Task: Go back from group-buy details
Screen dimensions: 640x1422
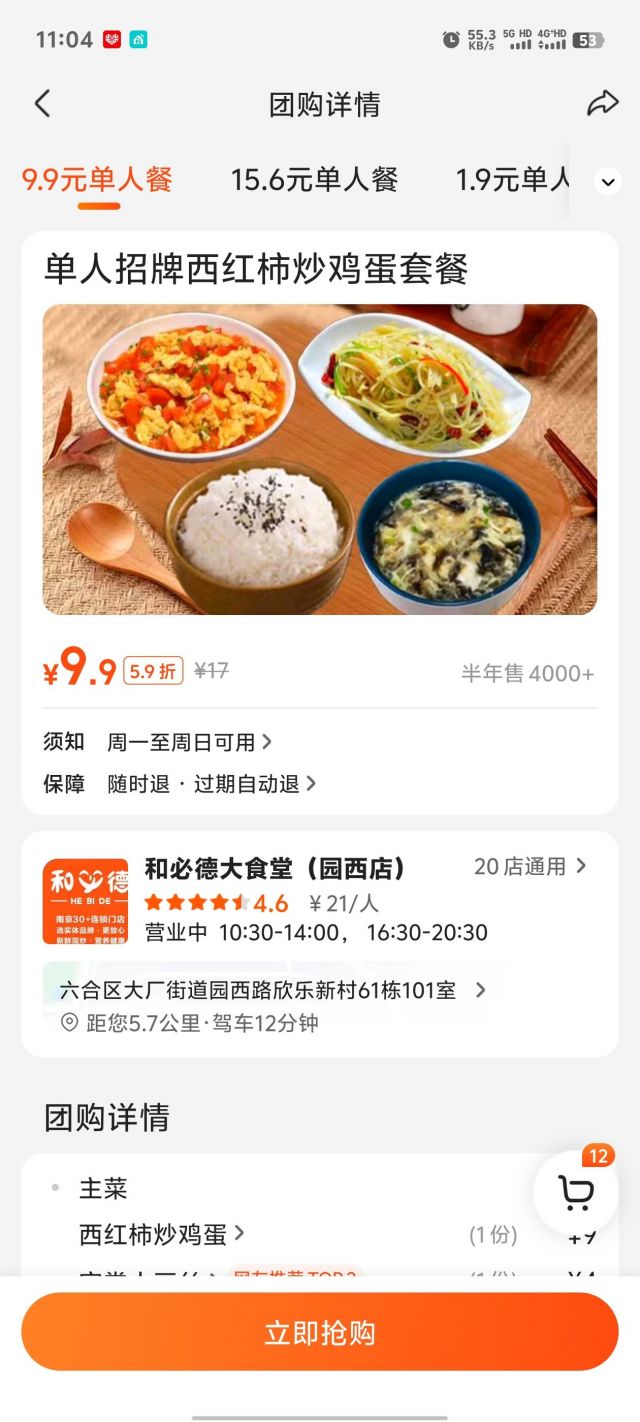Action: click(42, 104)
